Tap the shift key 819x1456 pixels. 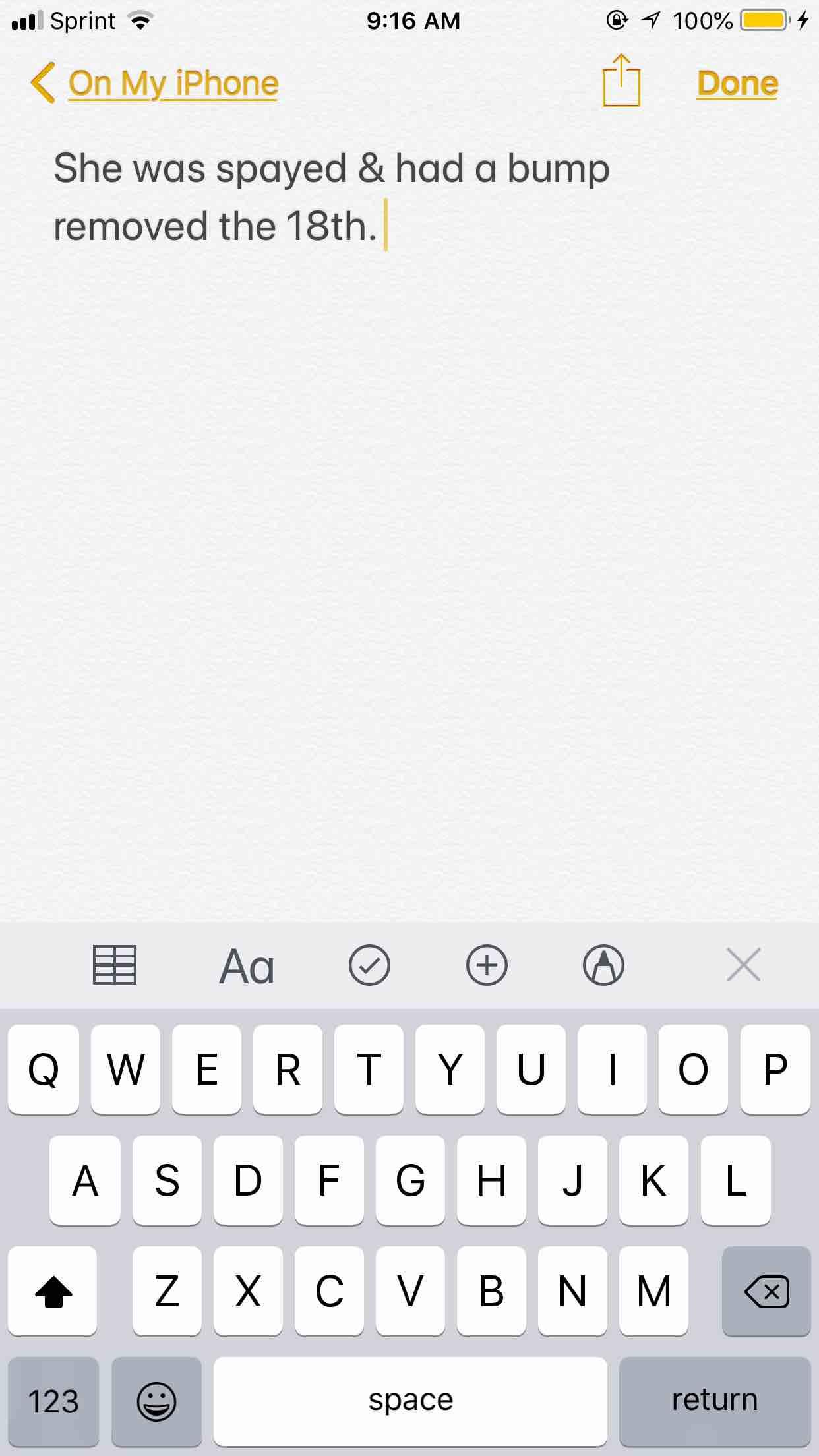coord(53,1291)
